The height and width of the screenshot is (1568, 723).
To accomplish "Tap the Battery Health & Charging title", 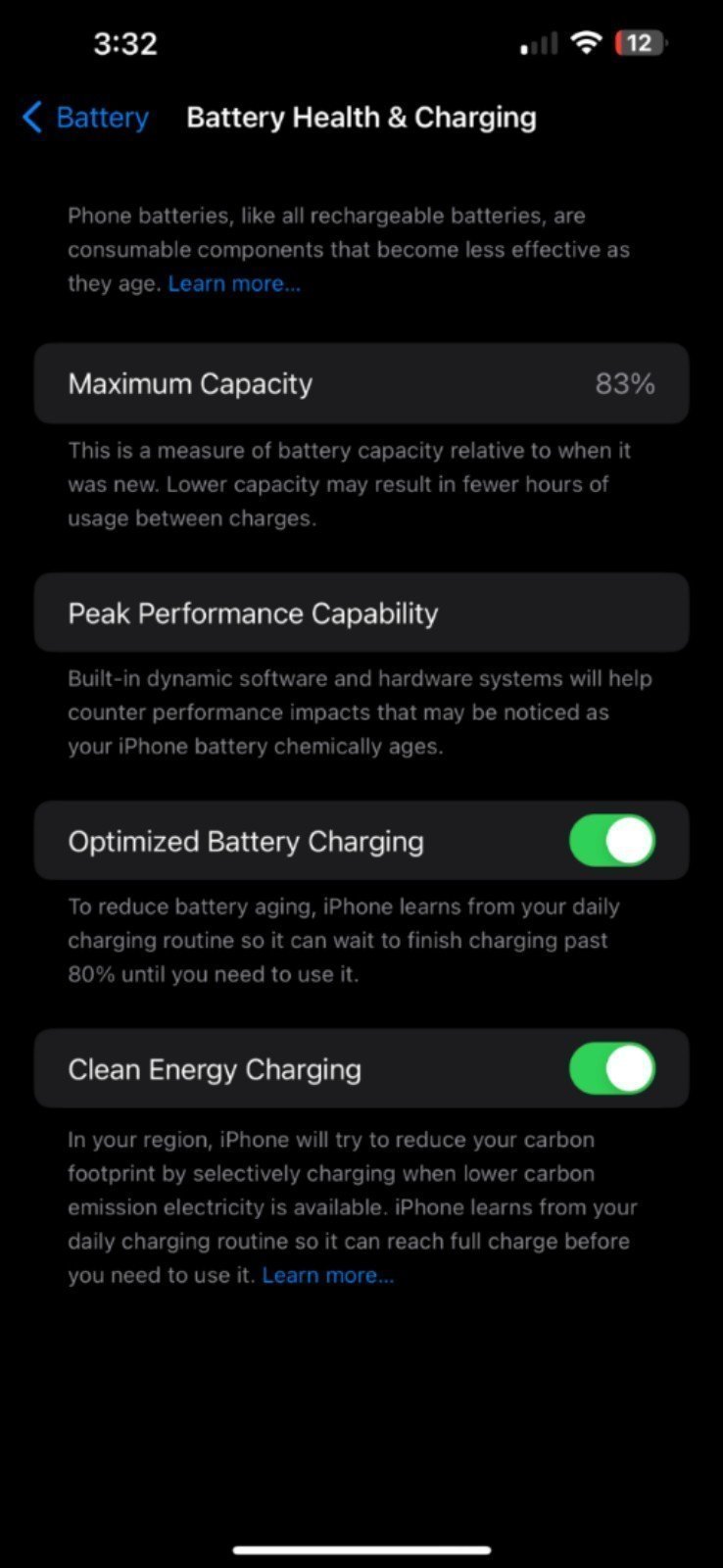I will click(x=361, y=117).
